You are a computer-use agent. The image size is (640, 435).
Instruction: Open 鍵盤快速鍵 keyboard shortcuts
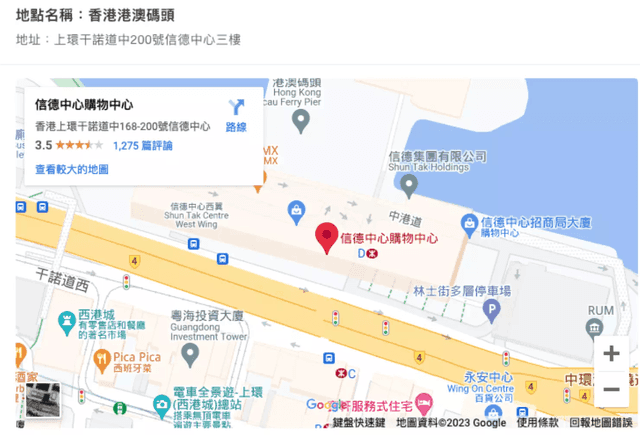click(358, 423)
